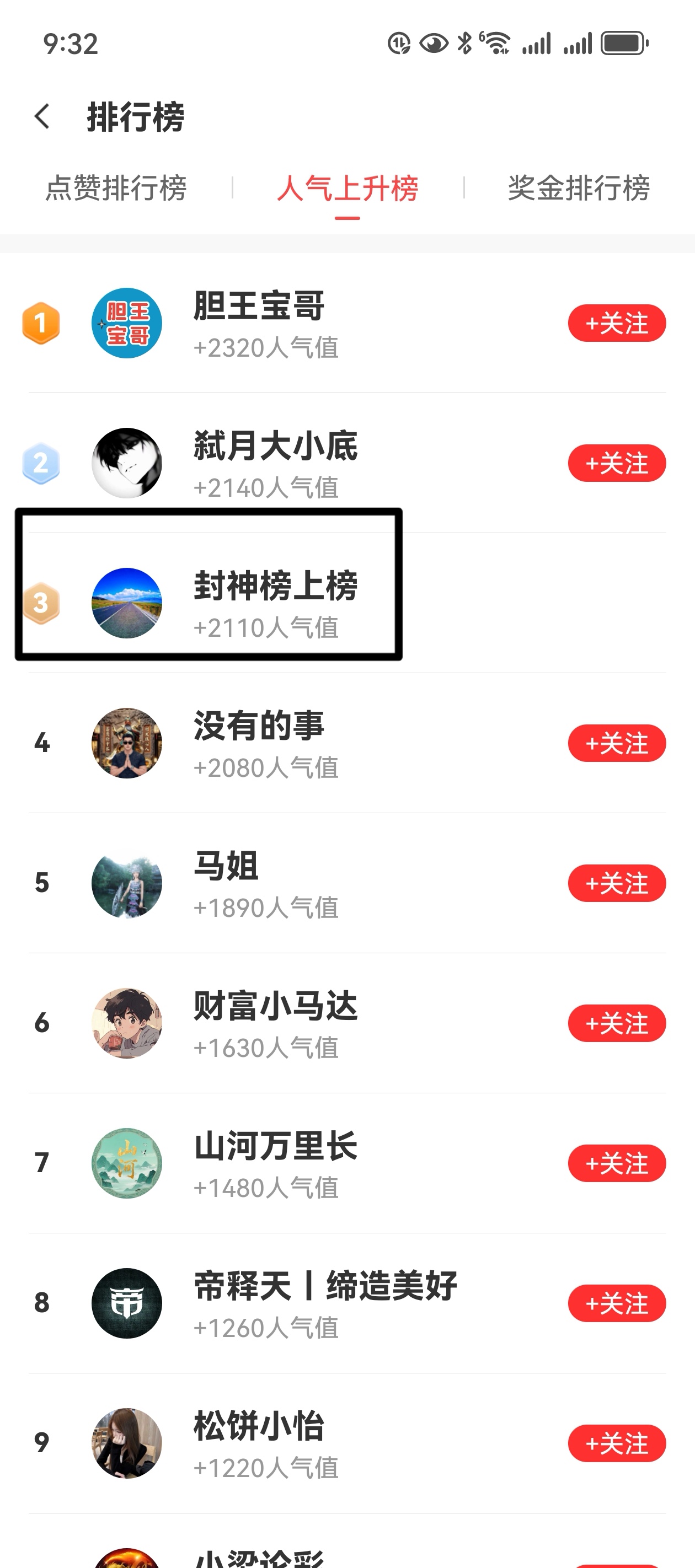The height and width of the screenshot is (1568, 695).
Task: Open 封神榜上榜's blue road avatar
Action: click(x=127, y=603)
